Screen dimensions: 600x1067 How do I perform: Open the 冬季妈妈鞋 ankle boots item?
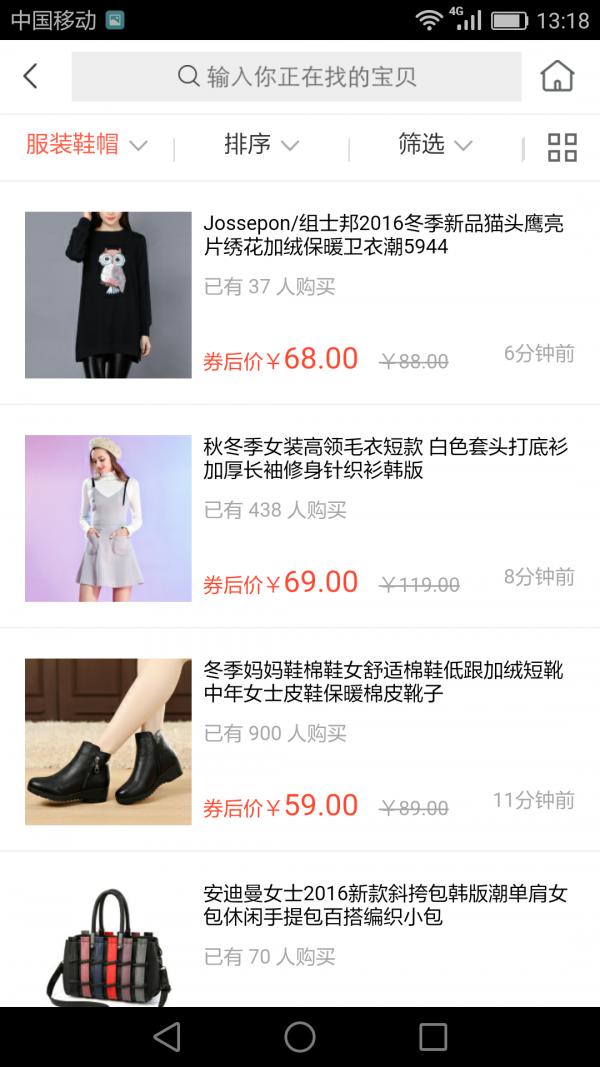point(300,740)
